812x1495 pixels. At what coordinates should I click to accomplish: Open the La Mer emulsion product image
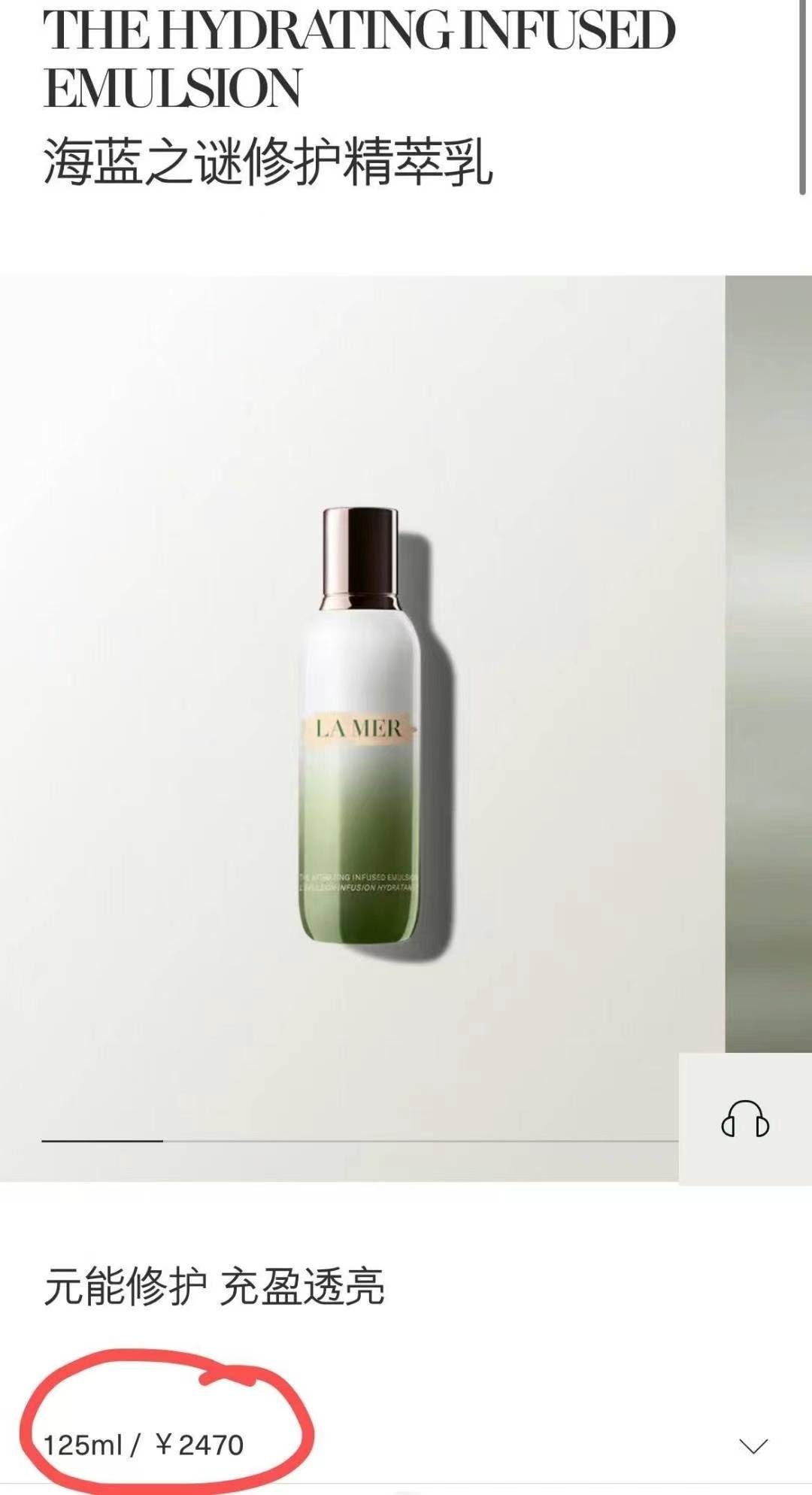click(362, 726)
